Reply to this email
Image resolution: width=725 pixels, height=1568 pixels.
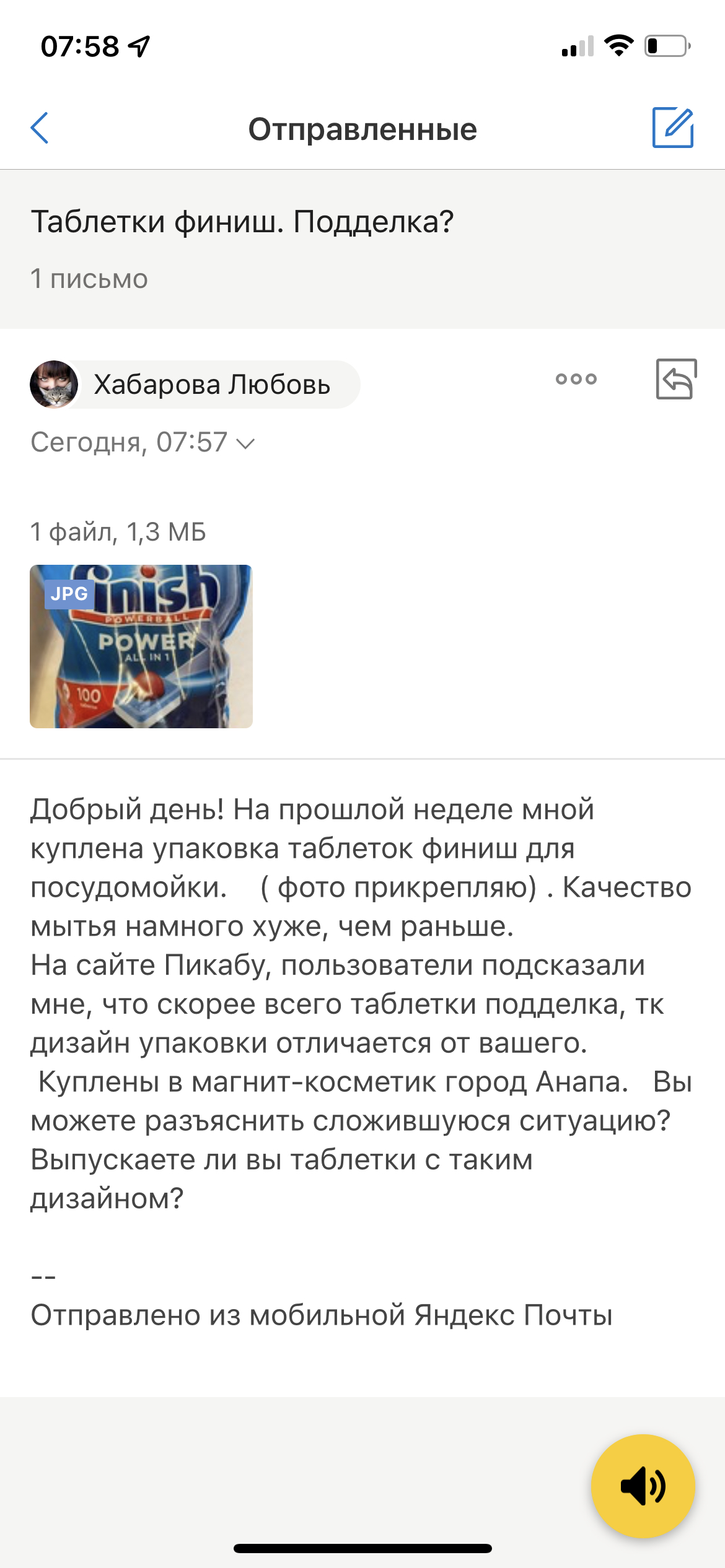click(x=676, y=379)
